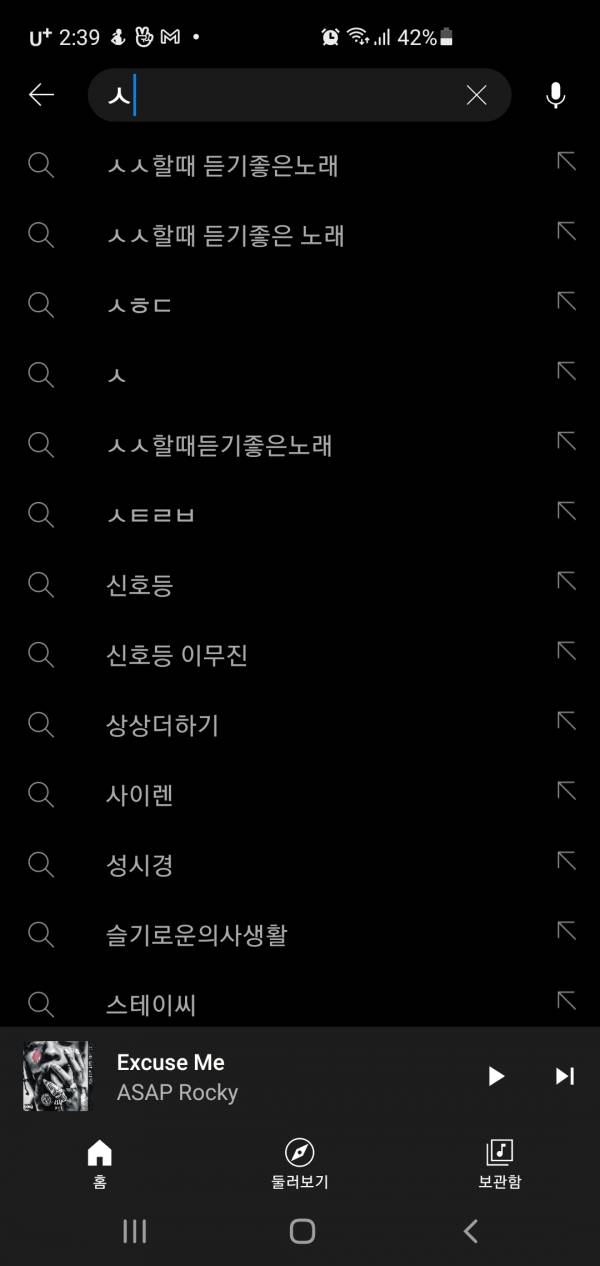Search for 신호등 이무진
This screenshot has width=600, height=1266.
point(177,655)
